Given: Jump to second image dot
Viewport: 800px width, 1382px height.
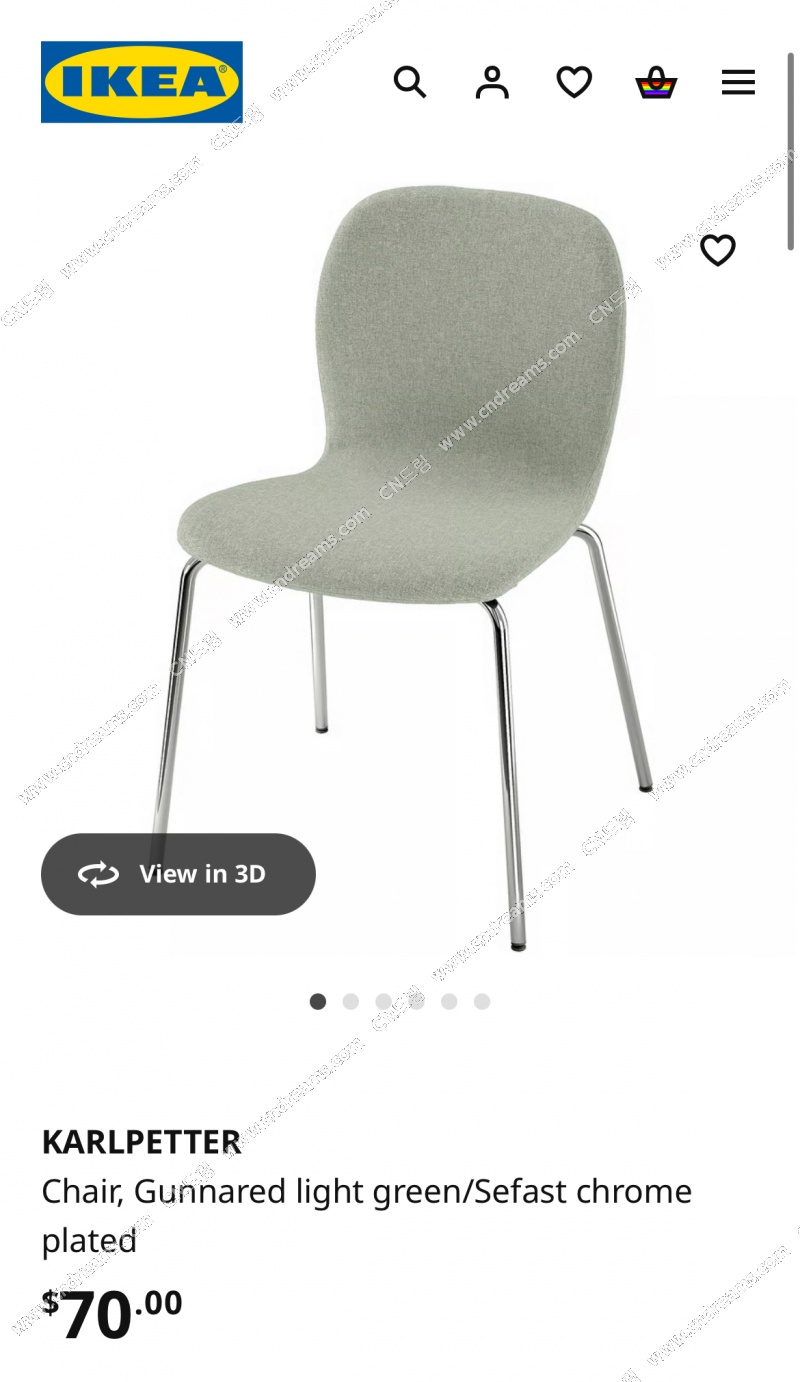Looking at the screenshot, I should point(350,1001).
